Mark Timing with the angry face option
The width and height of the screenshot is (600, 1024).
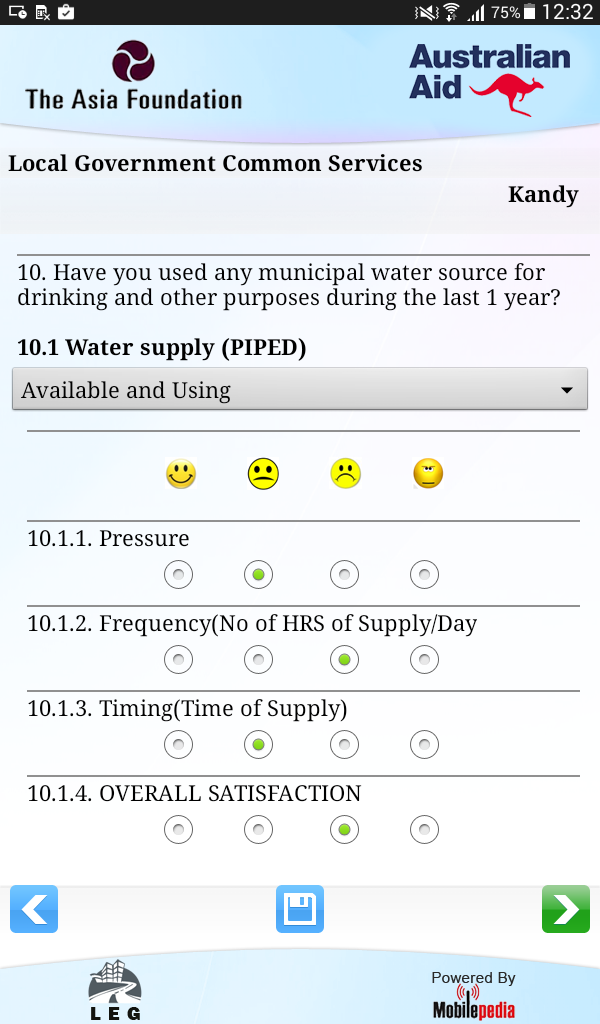tap(424, 744)
